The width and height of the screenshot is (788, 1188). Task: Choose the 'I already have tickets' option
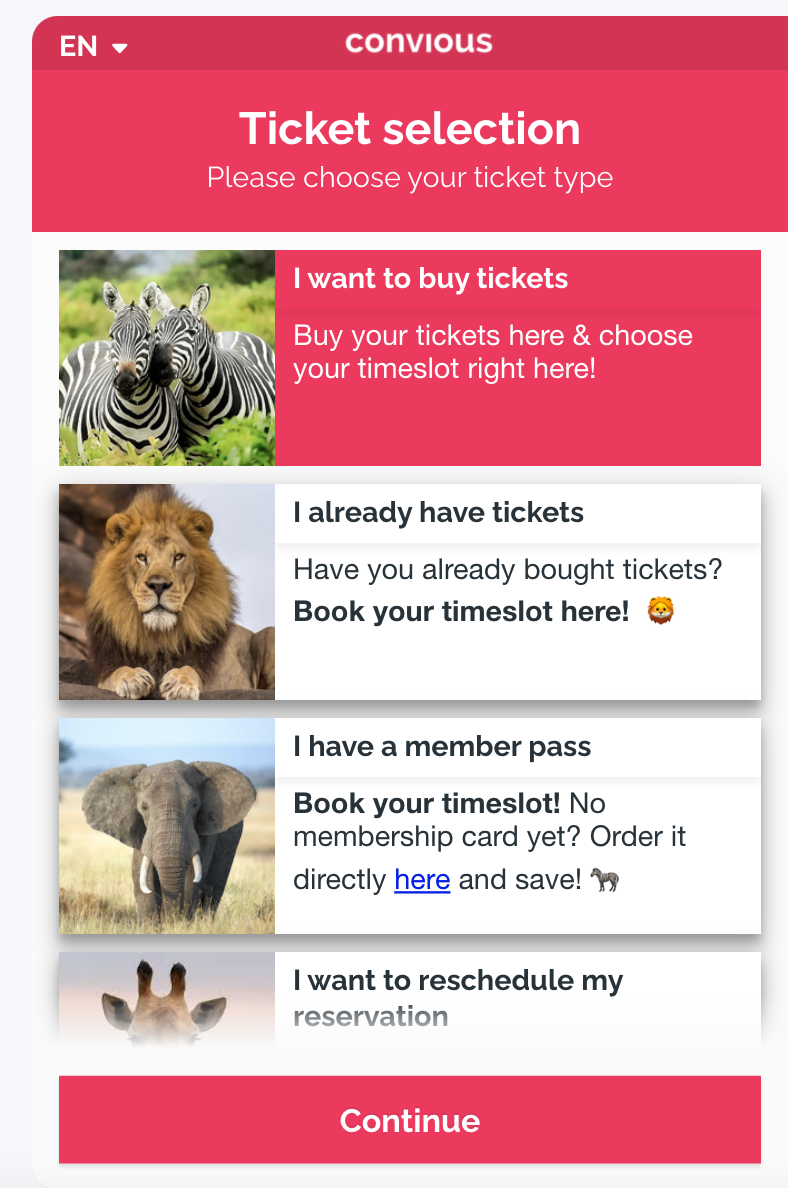410,592
